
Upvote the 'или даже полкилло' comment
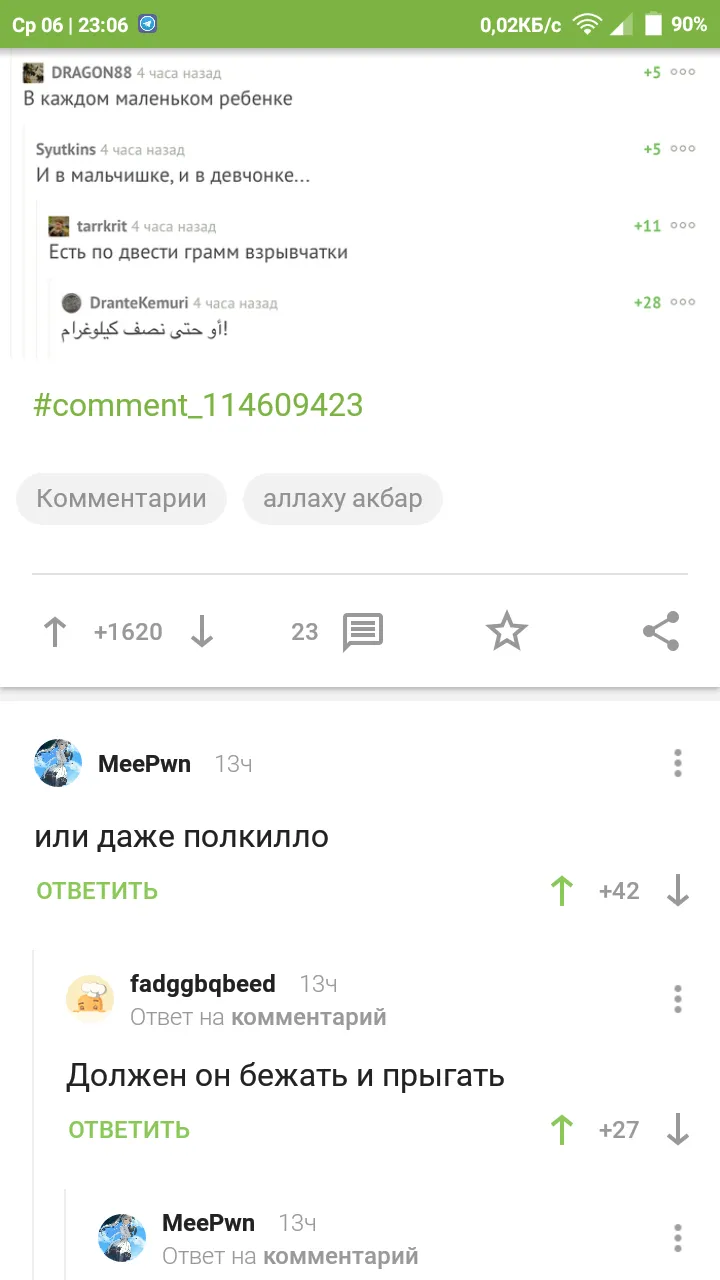[562, 891]
